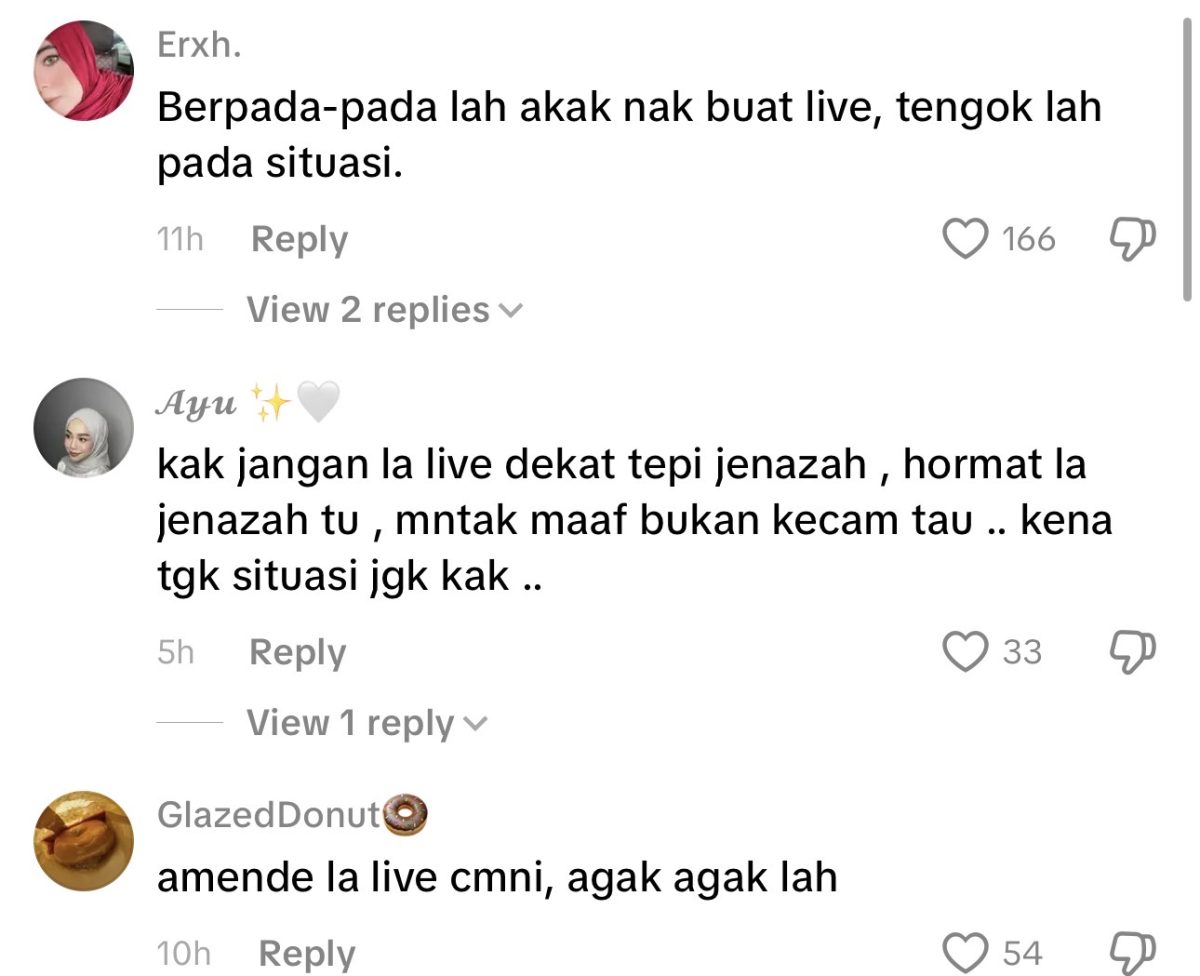1200x976 pixels.
Task: Dislike GlazedDonut's comment
Action: pos(1134,951)
